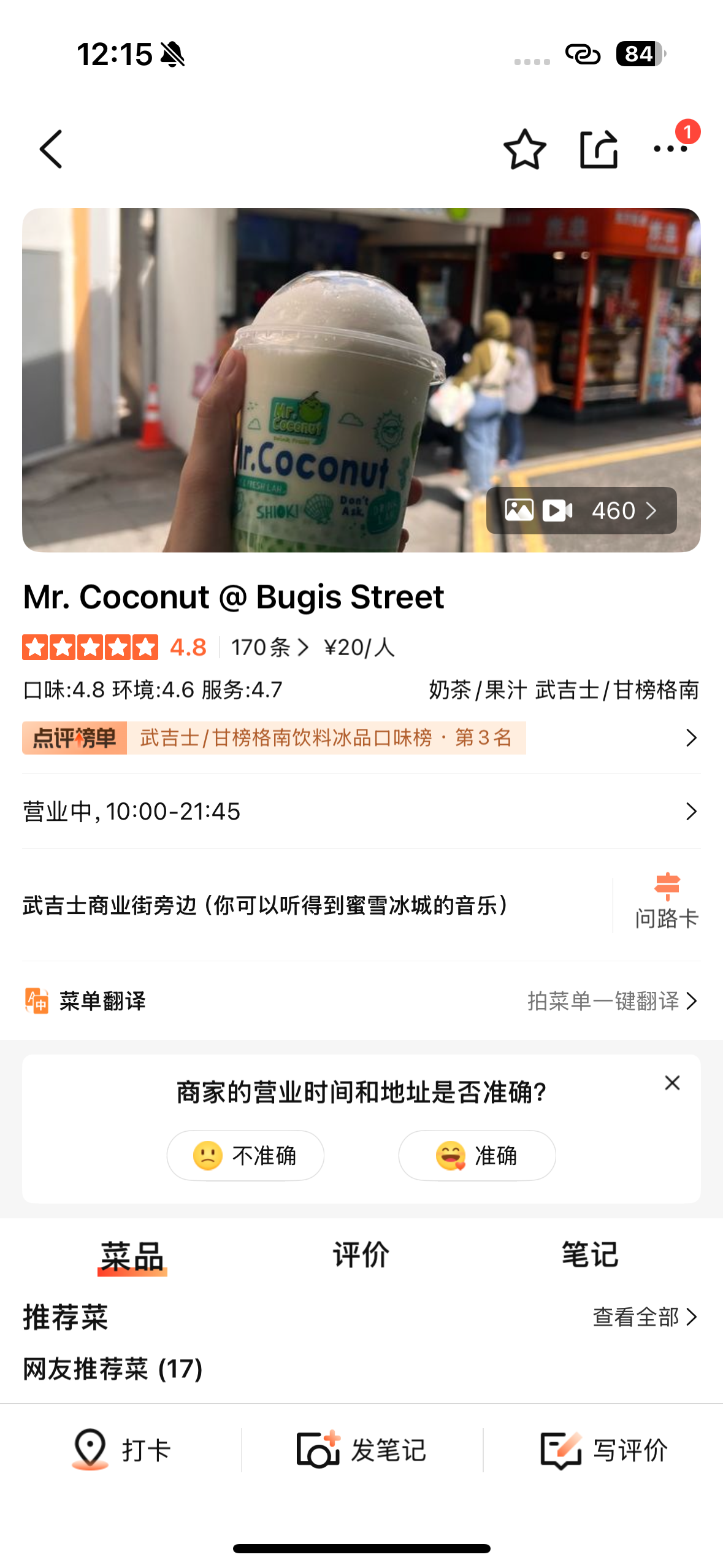Go back using the back arrow
The width and height of the screenshot is (723, 1568).
52,149
